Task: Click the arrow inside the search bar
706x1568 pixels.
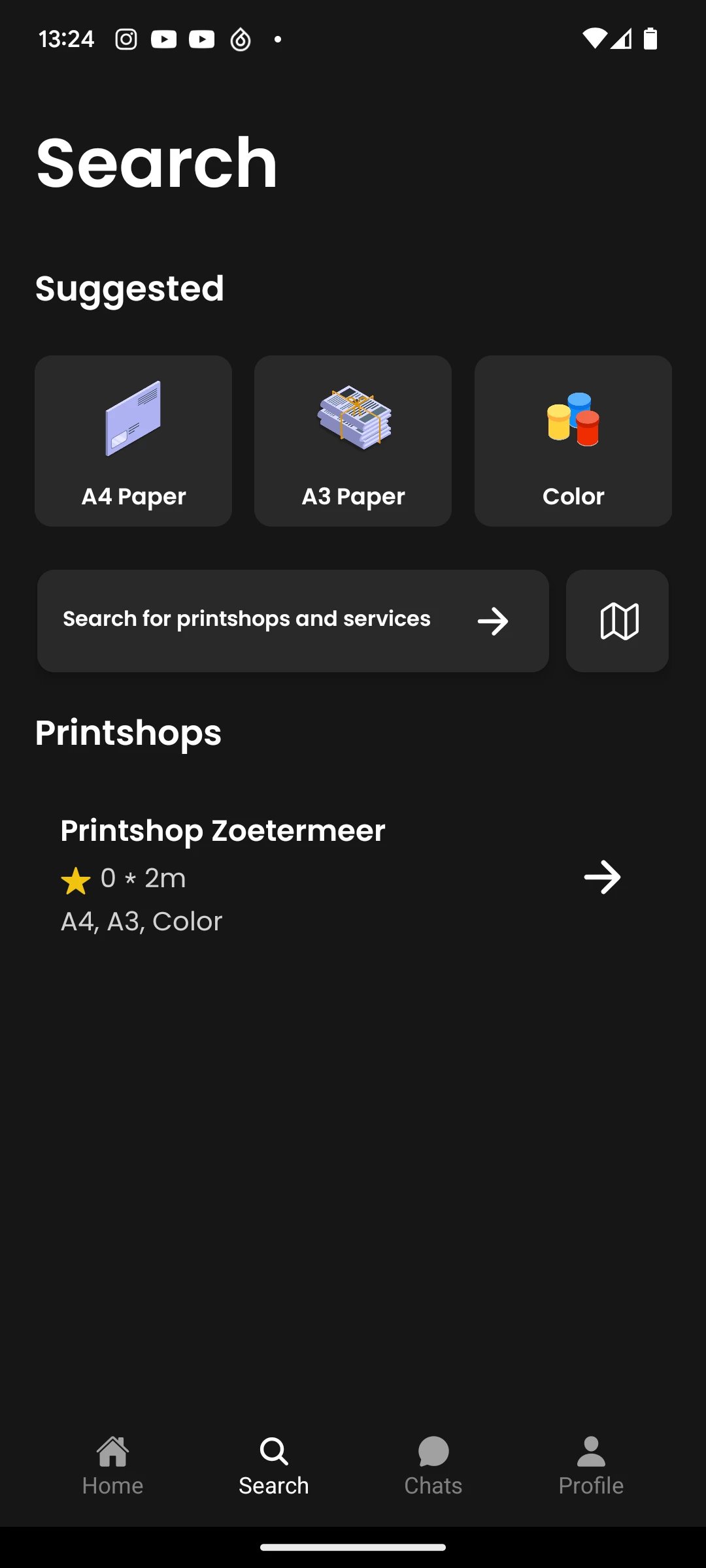Action: pyautogui.click(x=494, y=620)
